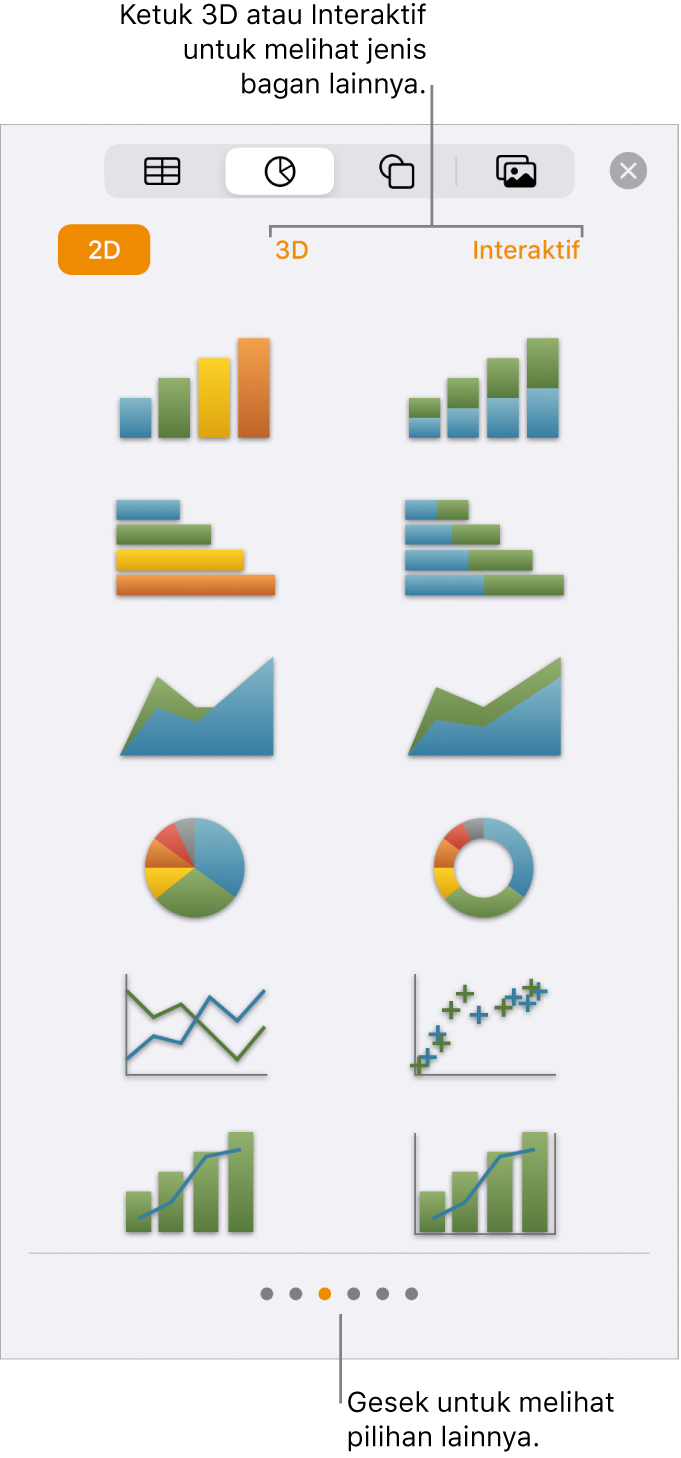Insert a stacked column chart
This screenshot has width=681, height=1458.
pos(484,389)
